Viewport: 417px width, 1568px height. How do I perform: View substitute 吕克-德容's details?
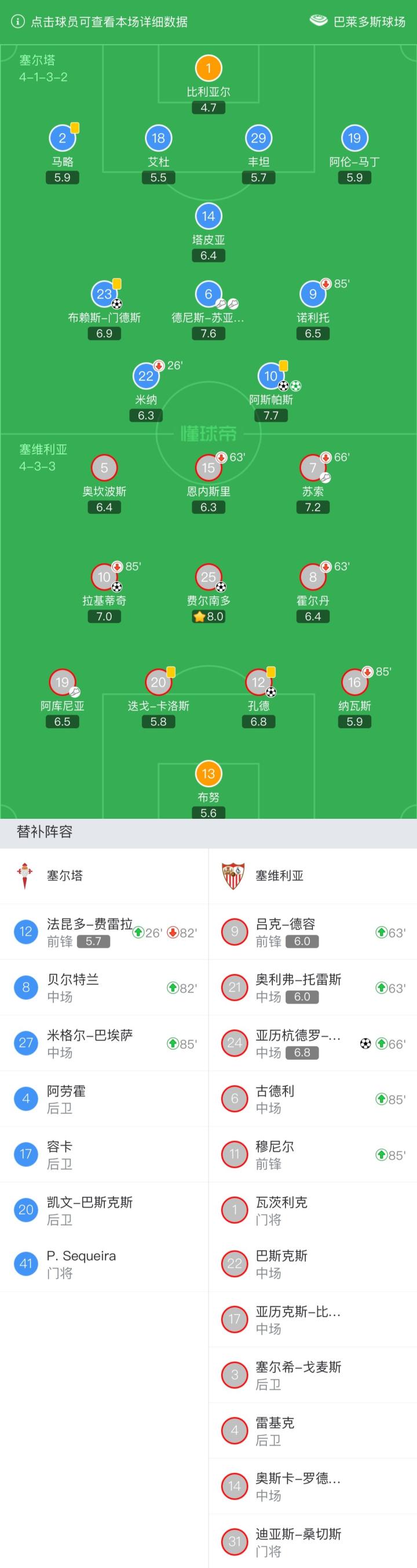[x=312, y=932]
